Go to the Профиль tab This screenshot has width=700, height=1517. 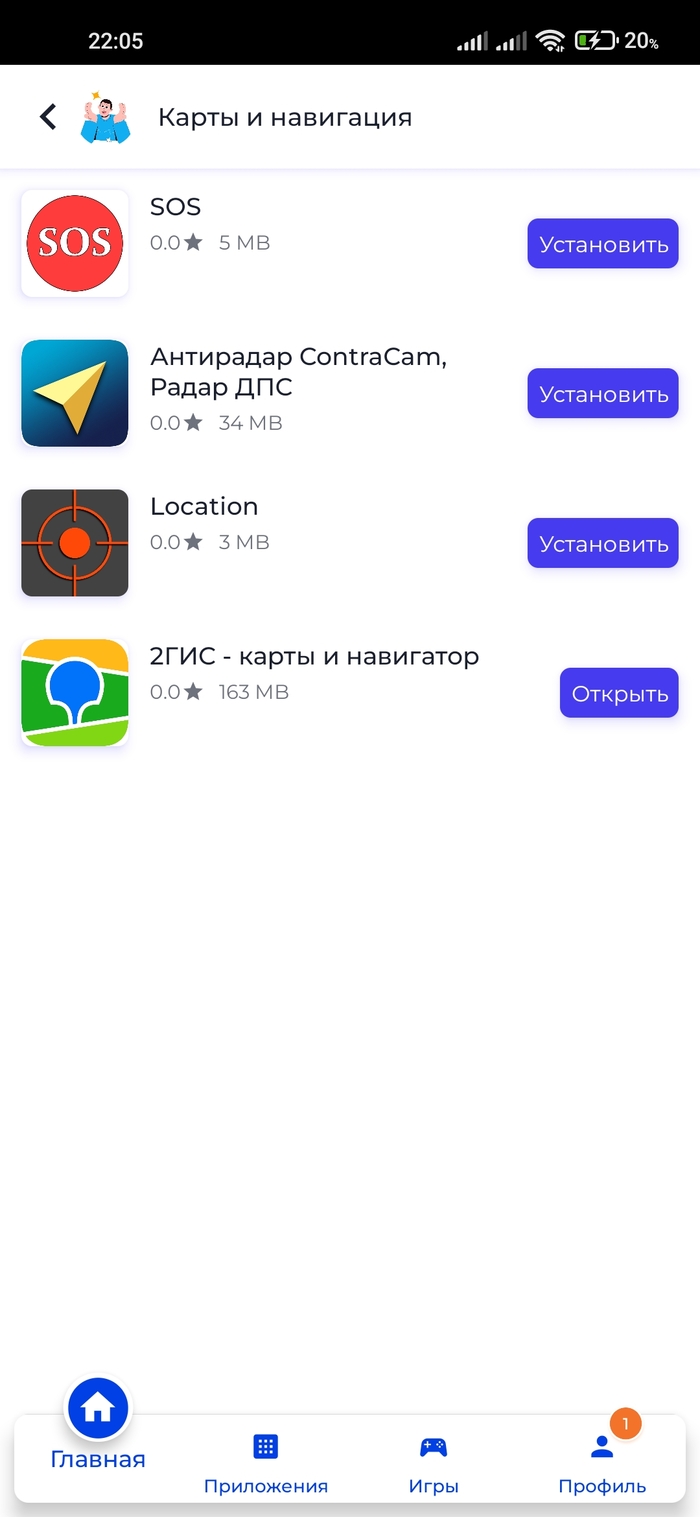(x=602, y=1463)
